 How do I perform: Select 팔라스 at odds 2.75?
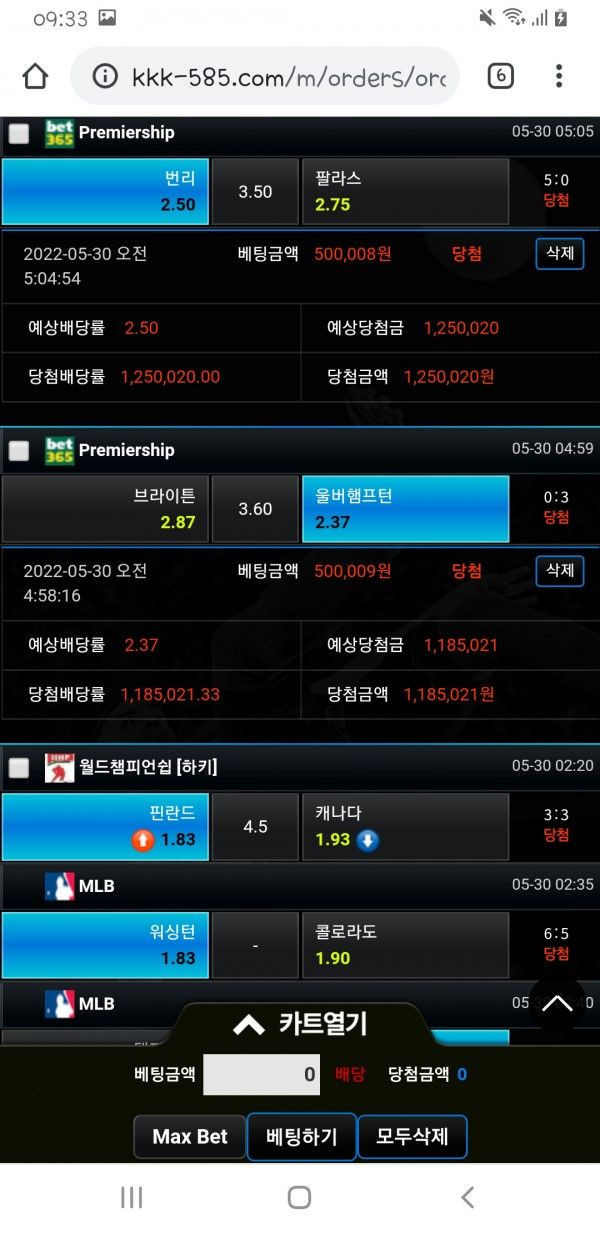click(405, 191)
